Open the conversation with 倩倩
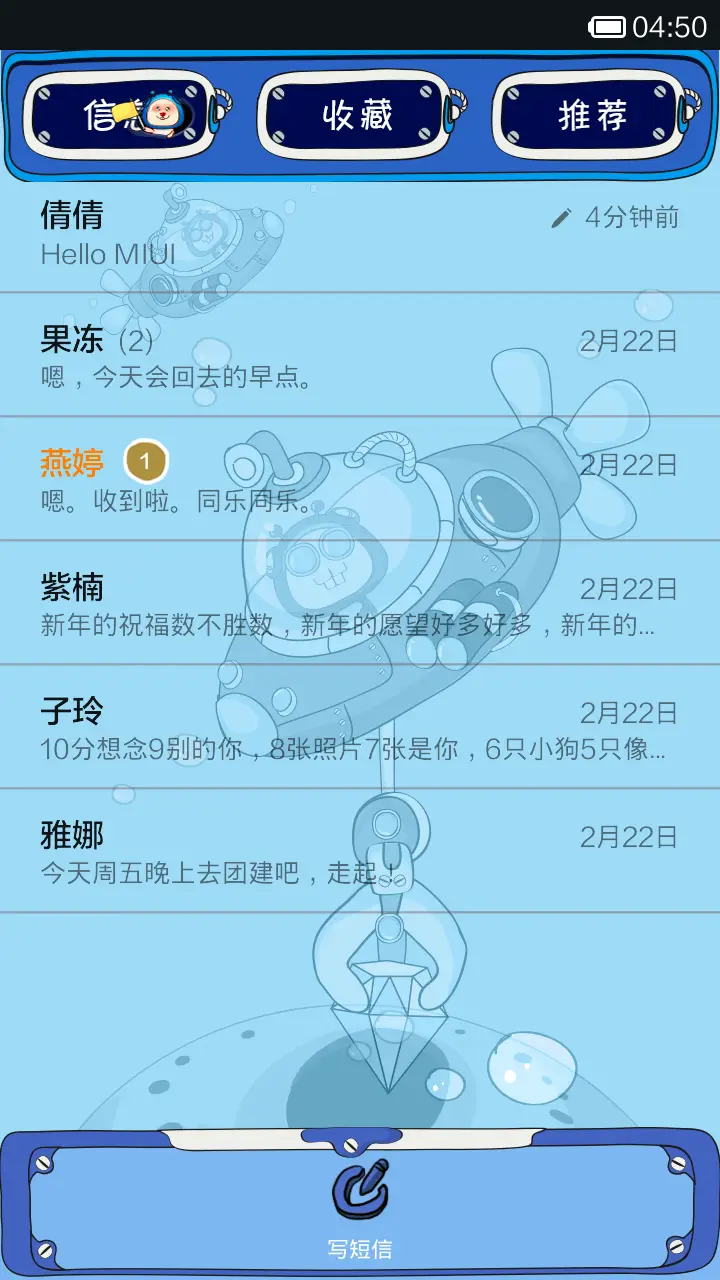The image size is (720, 1280). [x=360, y=233]
